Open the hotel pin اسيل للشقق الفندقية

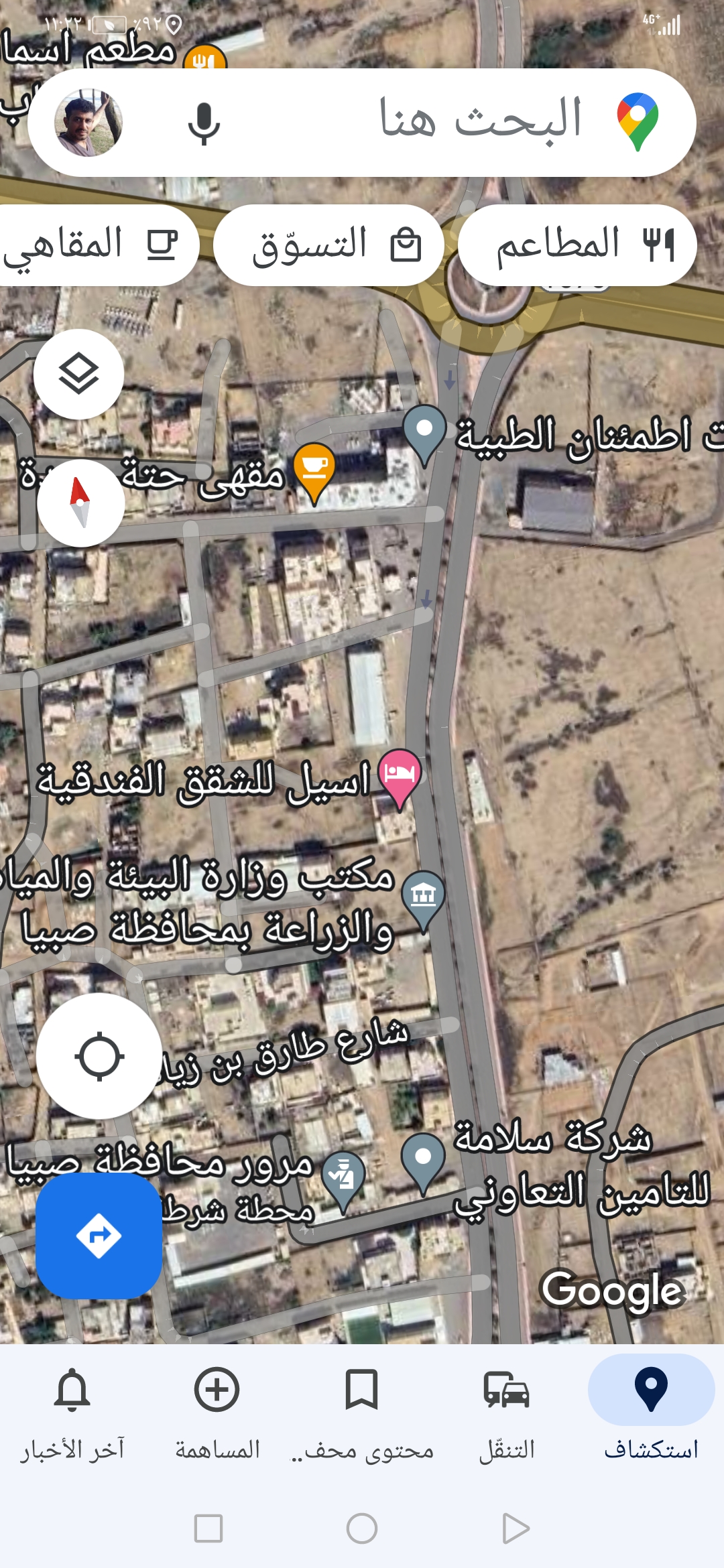pyautogui.click(x=400, y=775)
